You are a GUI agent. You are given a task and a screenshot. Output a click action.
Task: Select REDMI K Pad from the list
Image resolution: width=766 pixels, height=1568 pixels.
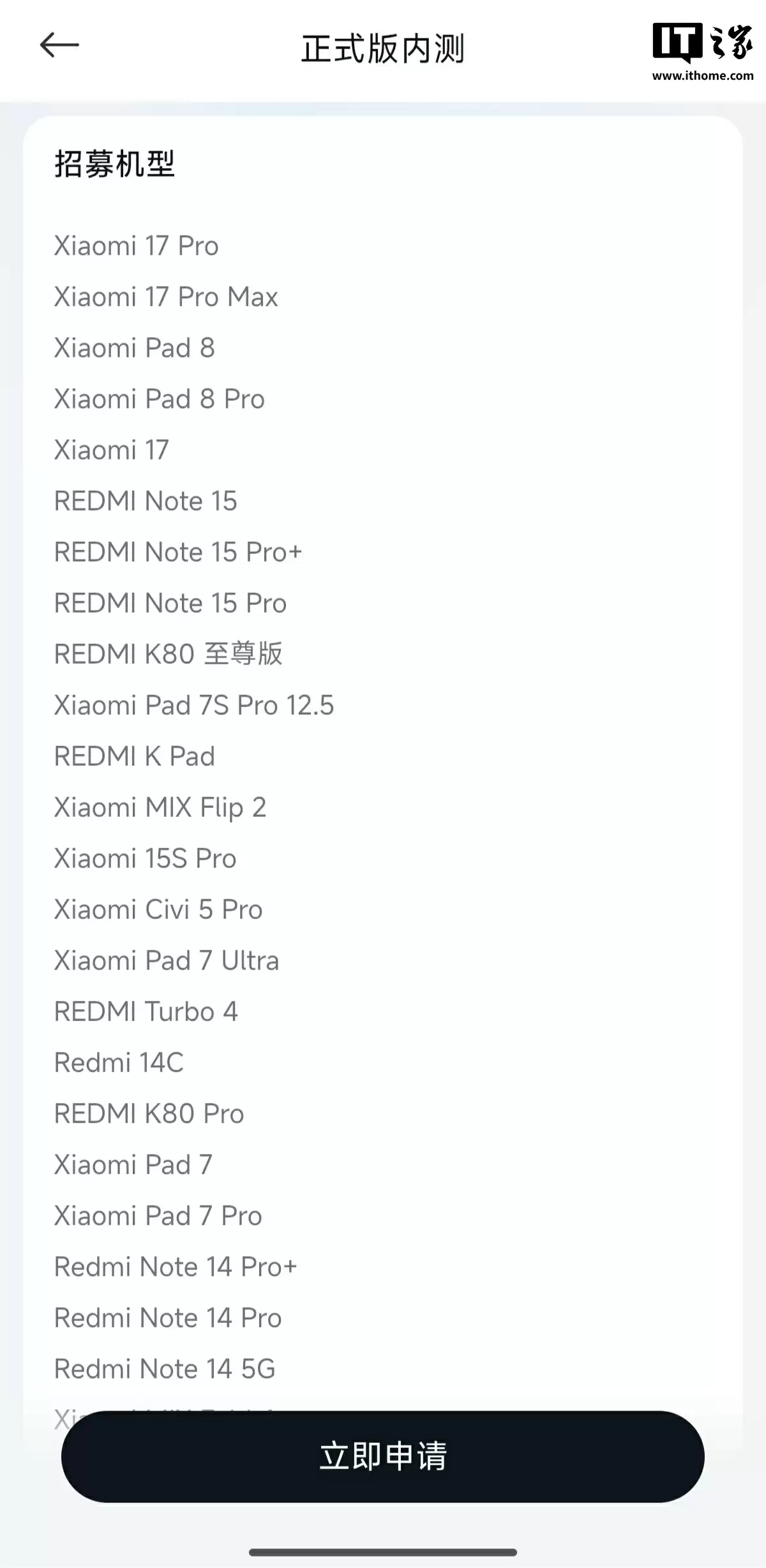[134, 756]
